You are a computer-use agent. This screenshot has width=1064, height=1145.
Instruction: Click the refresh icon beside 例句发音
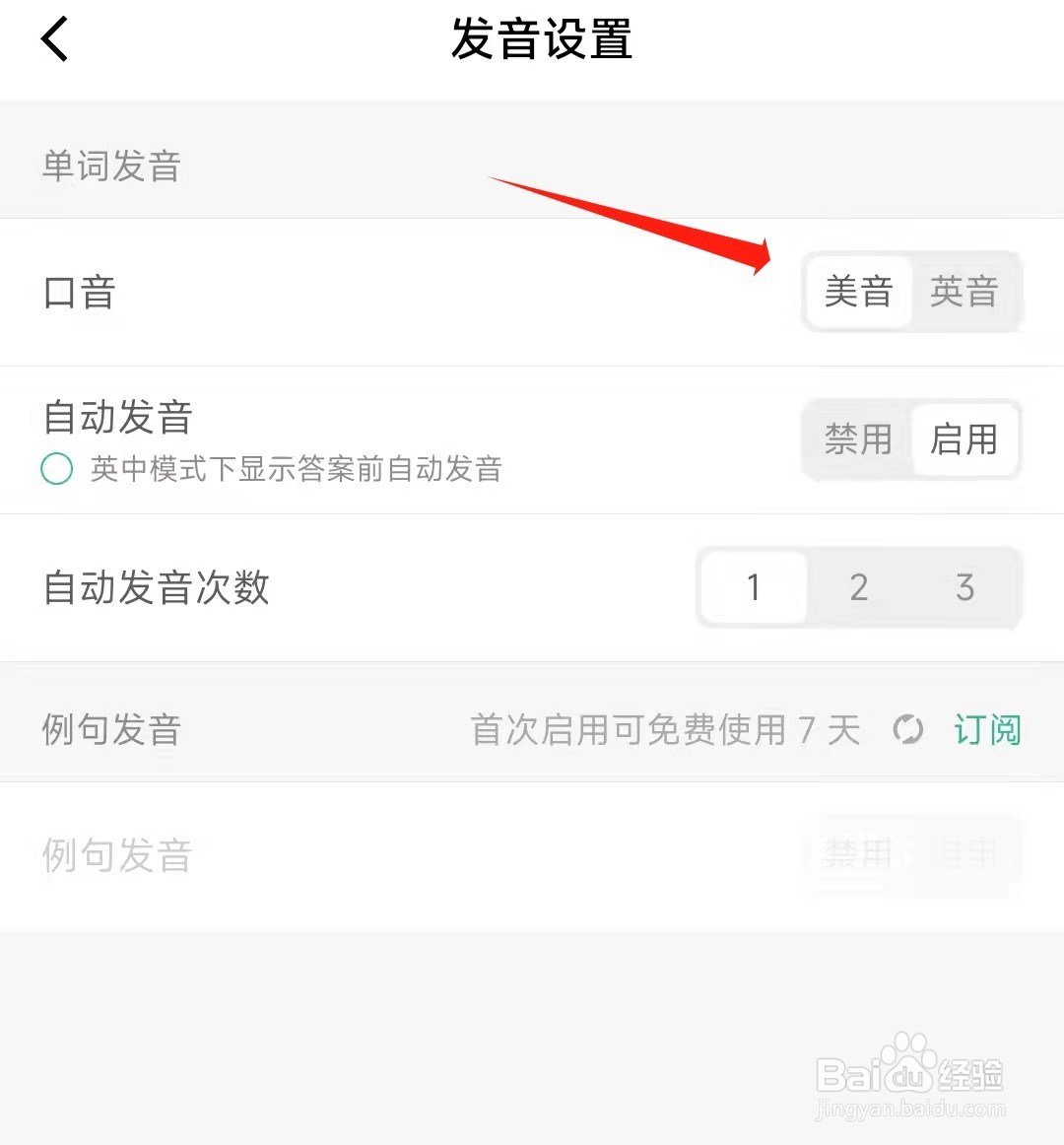click(x=907, y=730)
